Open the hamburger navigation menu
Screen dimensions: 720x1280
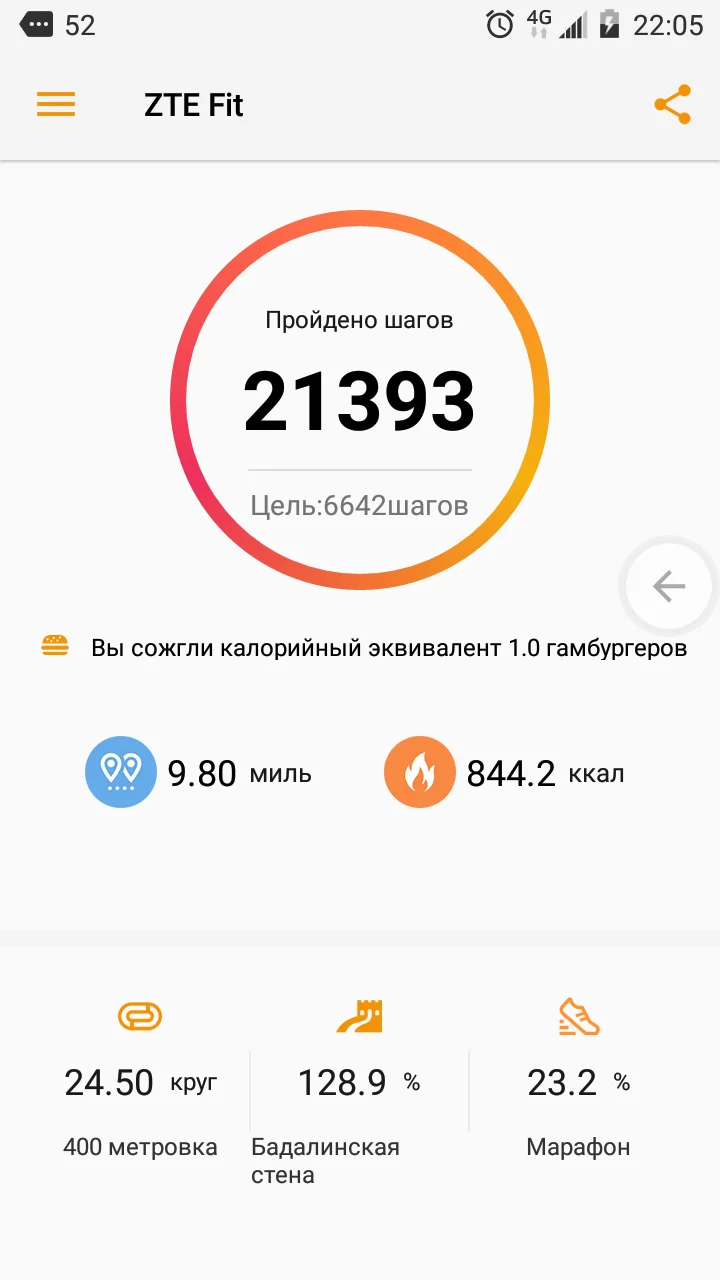pos(56,104)
